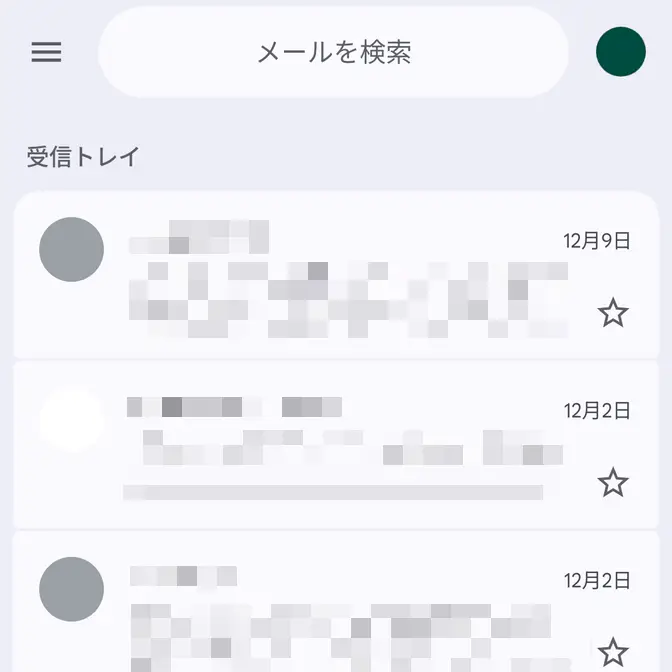Viewport: 672px width, 672px height.
Task: Tap the メールを検索 search field
Action: (x=333, y=52)
